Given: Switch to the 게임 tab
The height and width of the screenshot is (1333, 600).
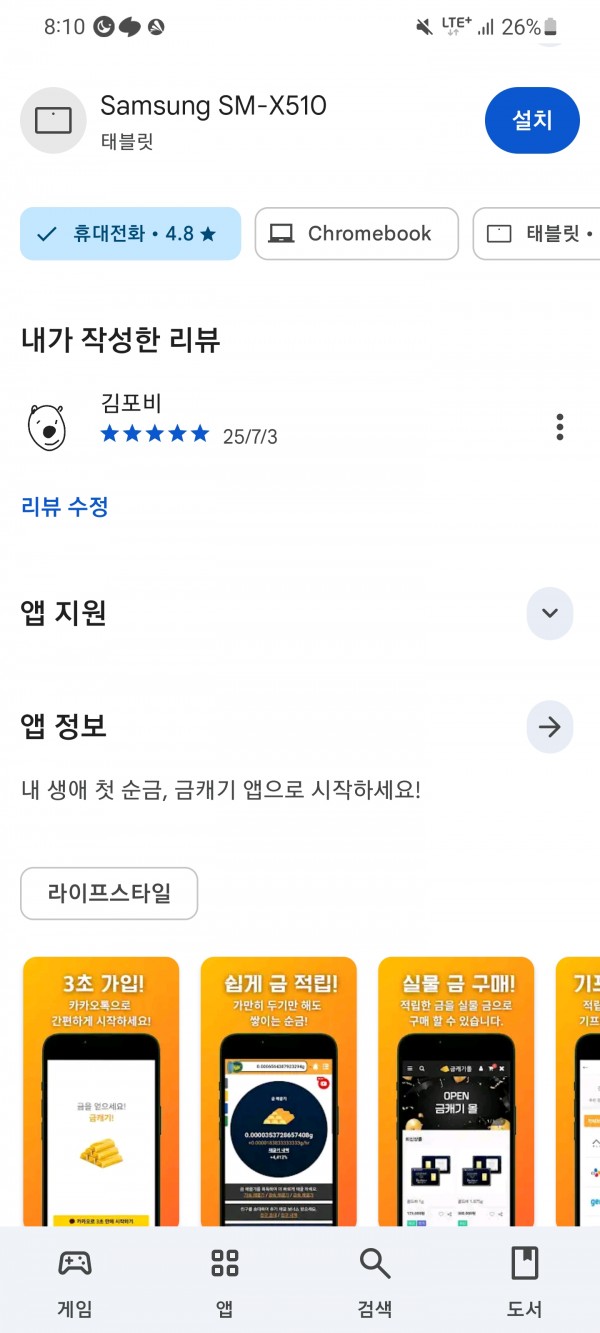Looking at the screenshot, I should click(x=75, y=1281).
